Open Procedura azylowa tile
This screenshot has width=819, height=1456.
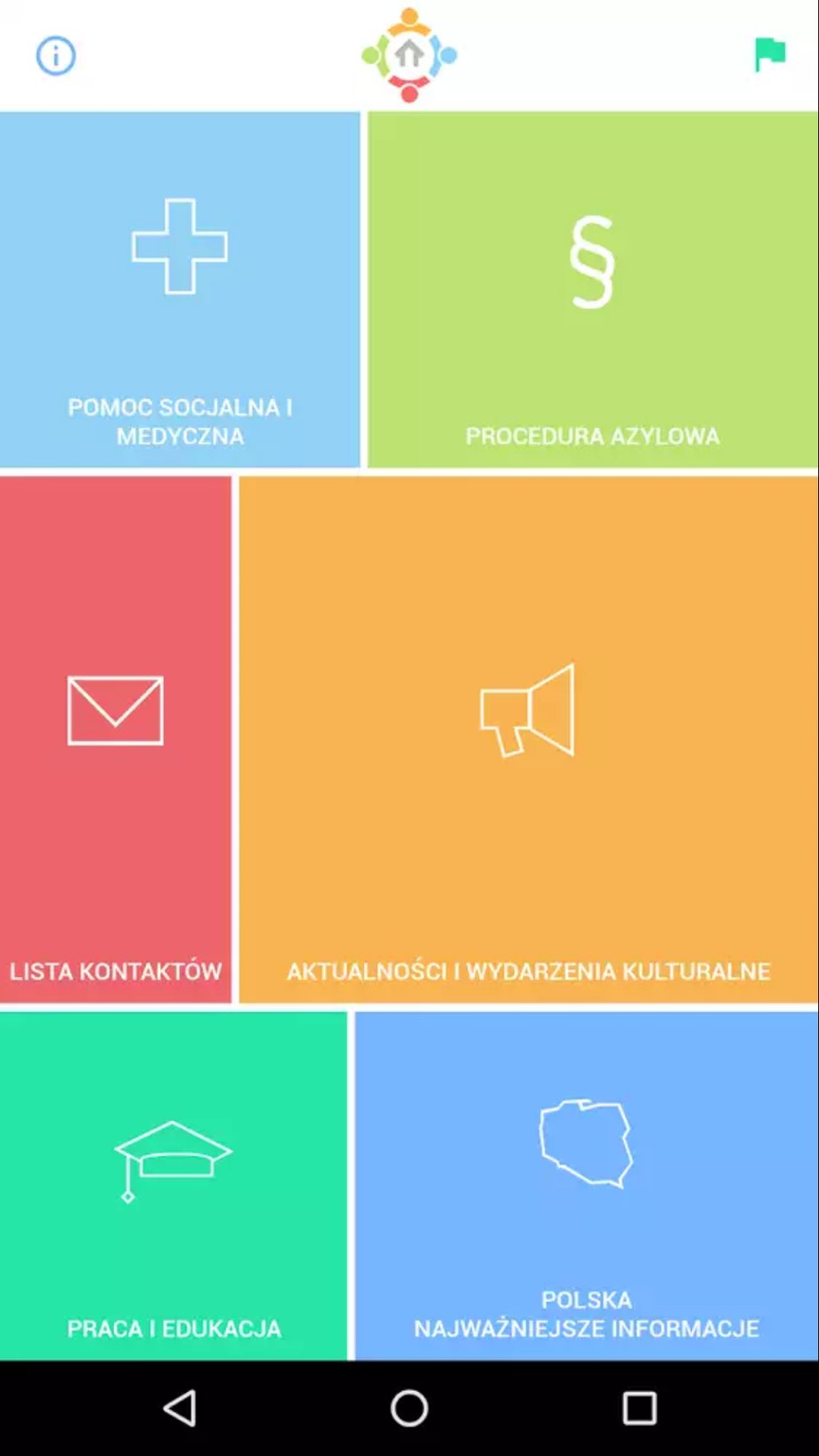[x=593, y=289]
